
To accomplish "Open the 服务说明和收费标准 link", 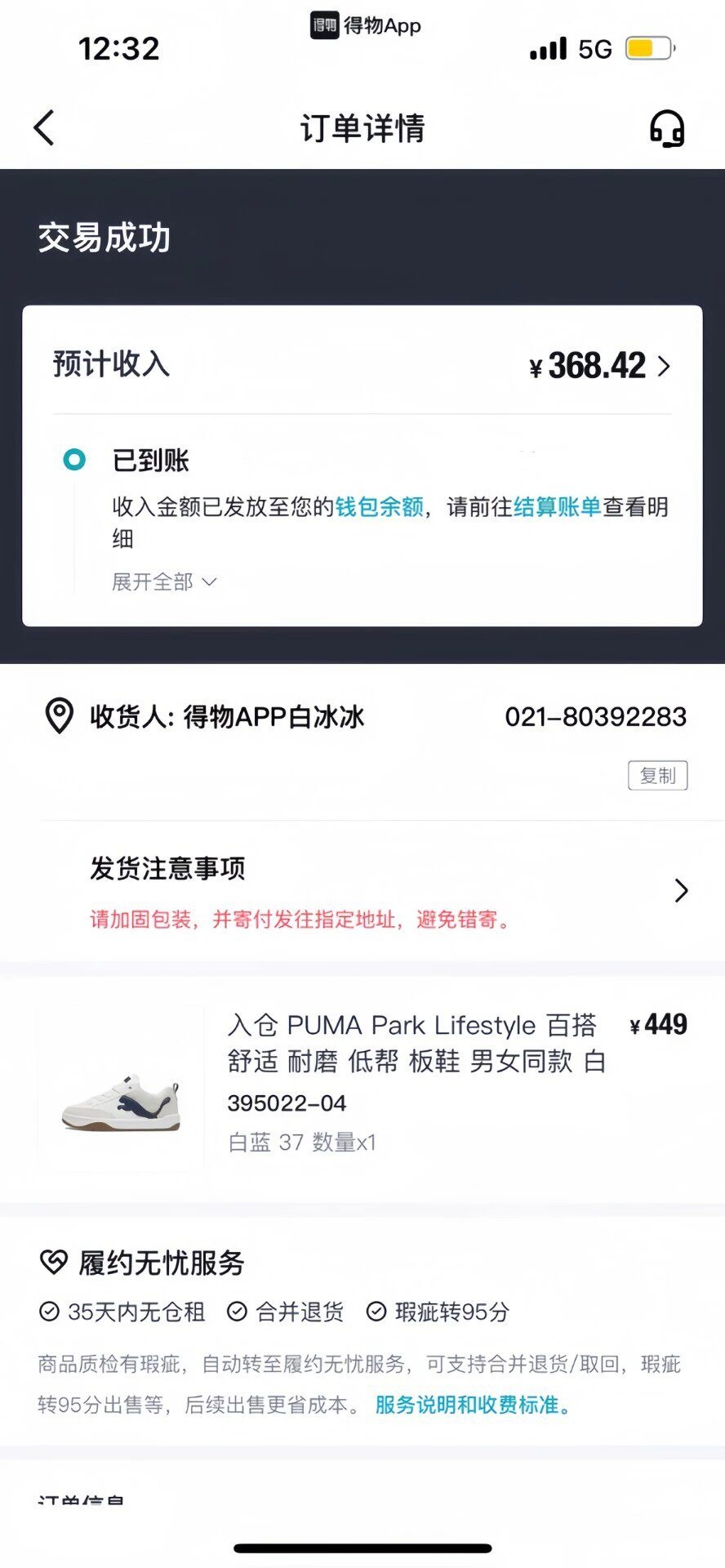I will tap(472, 1405).
